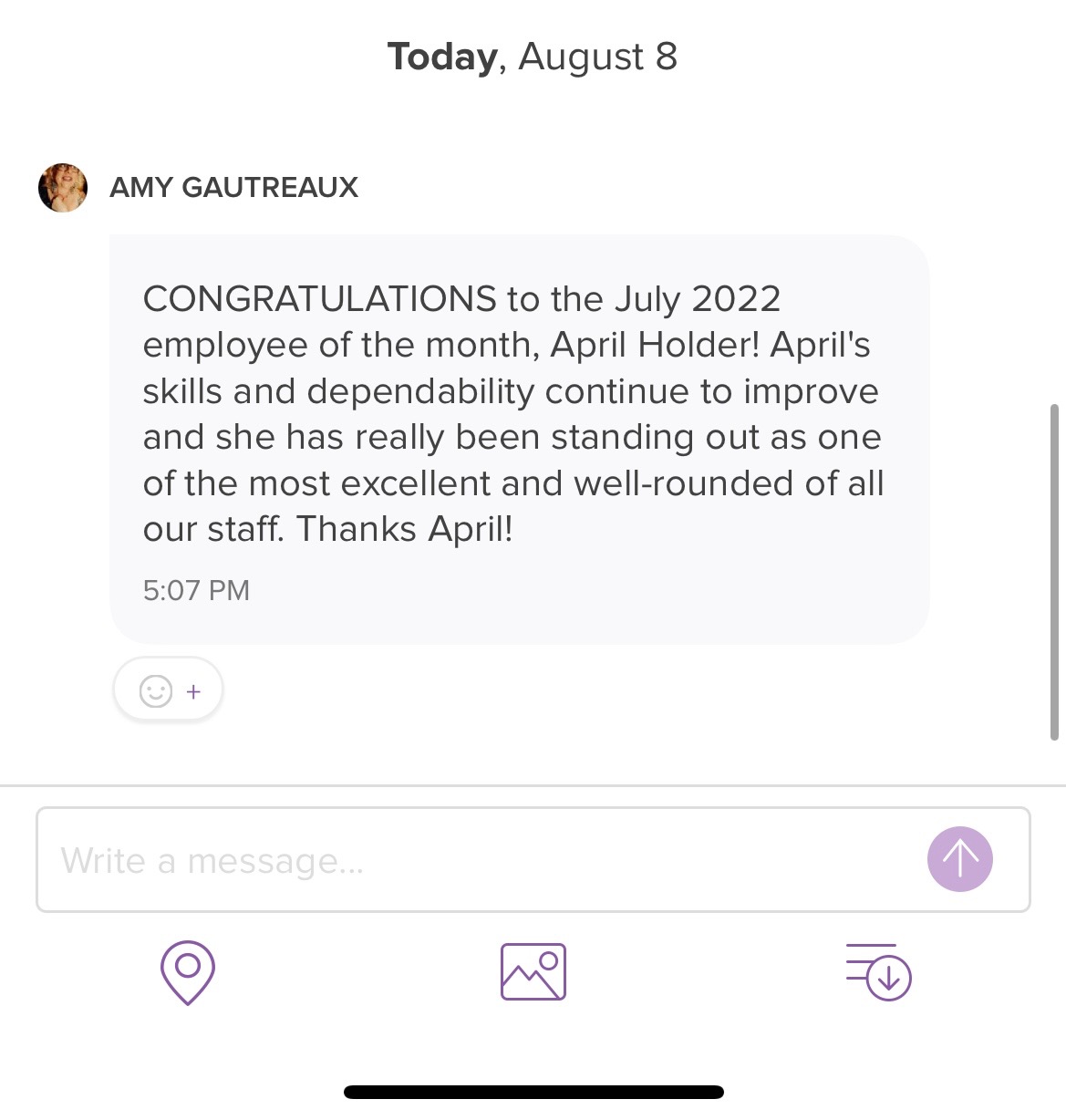Share location using the pin icon
The height and width of the screenshot is (1120, 1066).
(188, 972)
